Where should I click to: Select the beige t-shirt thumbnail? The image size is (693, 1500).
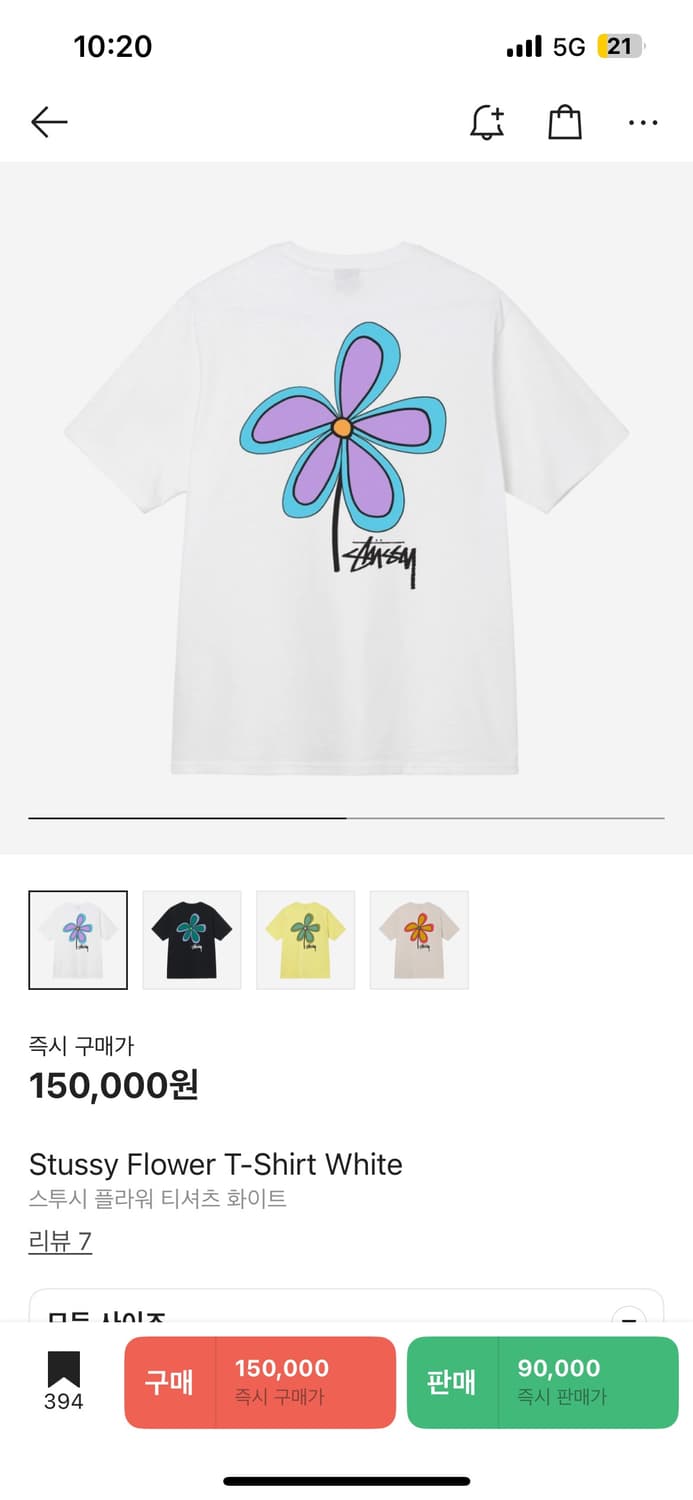pos(419,940)
